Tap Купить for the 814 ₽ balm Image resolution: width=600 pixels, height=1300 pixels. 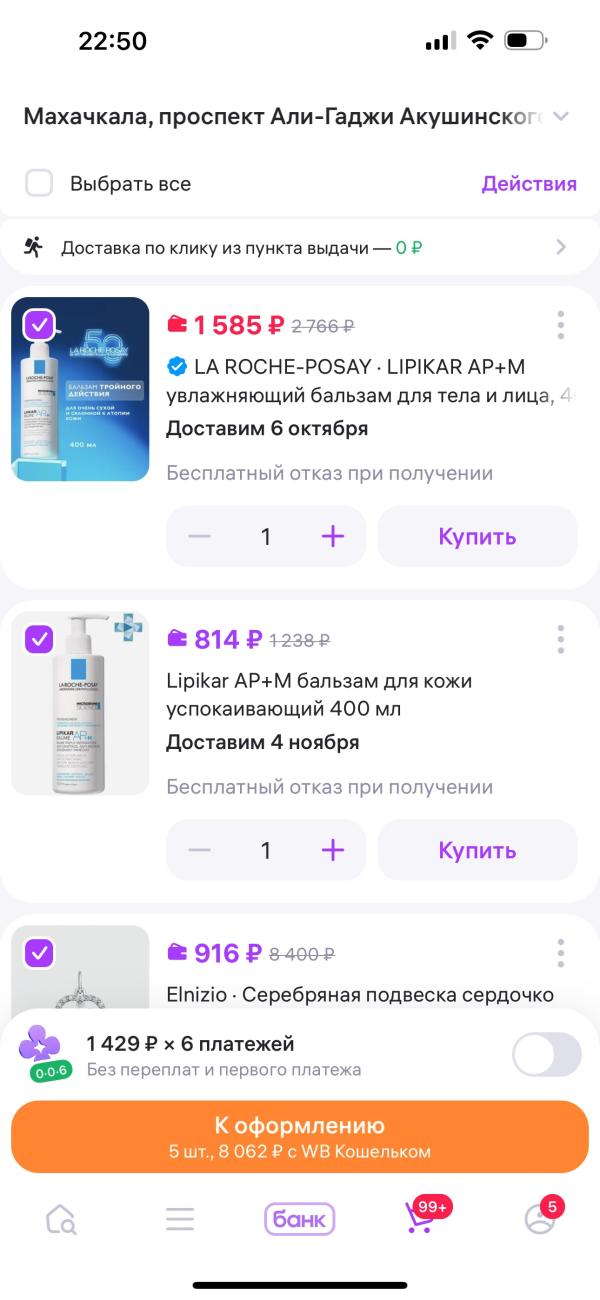click(477, 850)
